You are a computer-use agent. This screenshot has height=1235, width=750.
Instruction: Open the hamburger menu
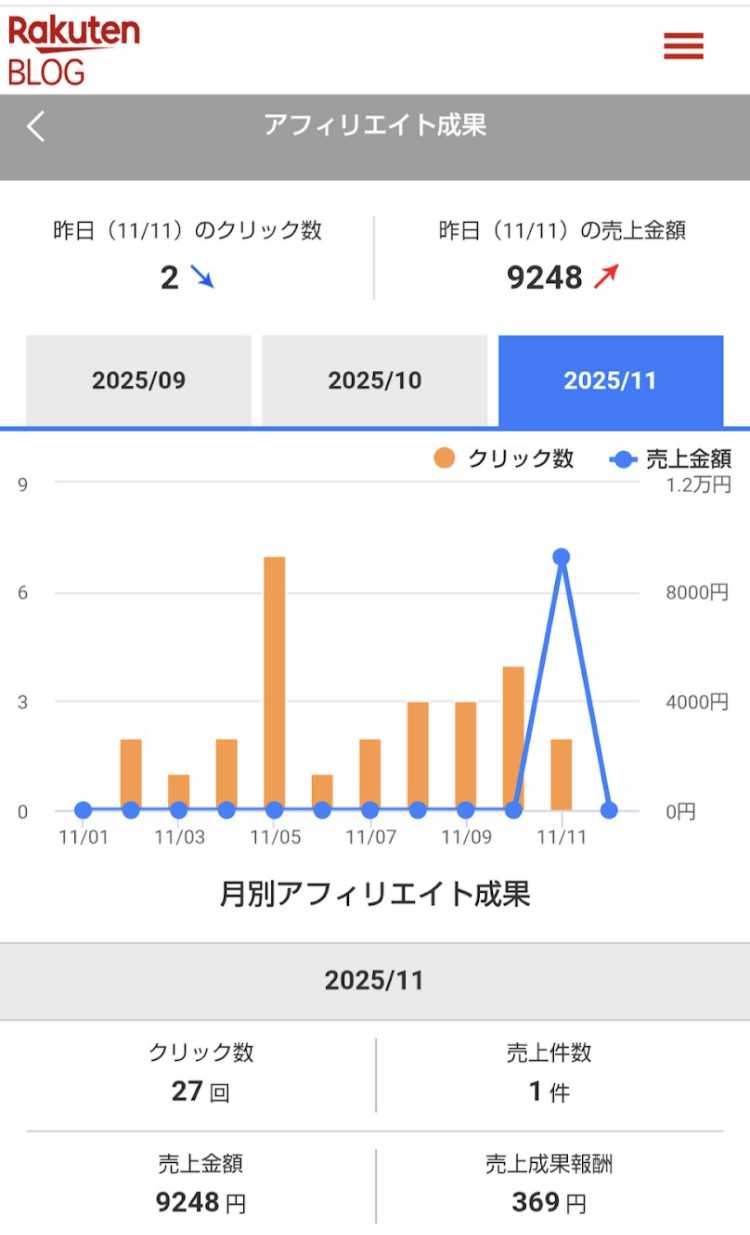coord(683,46)
